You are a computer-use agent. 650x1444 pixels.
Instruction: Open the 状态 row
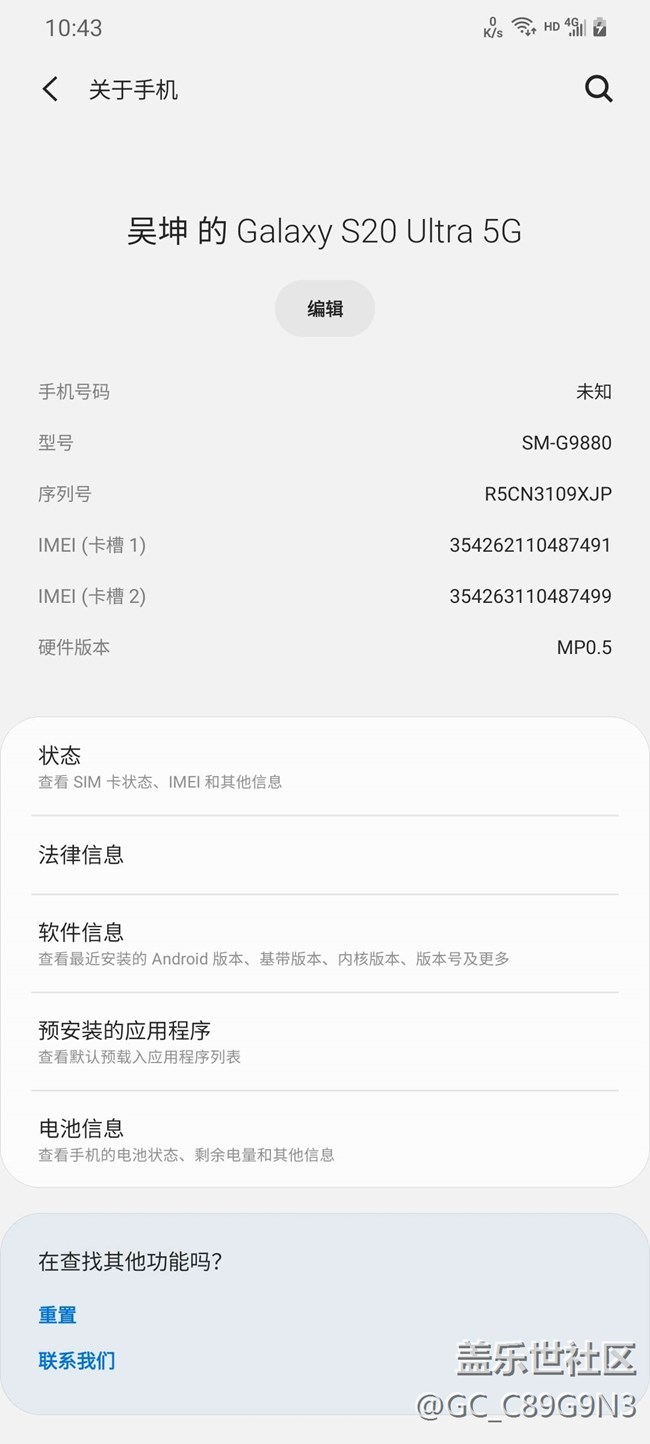[x=325, y=767]
